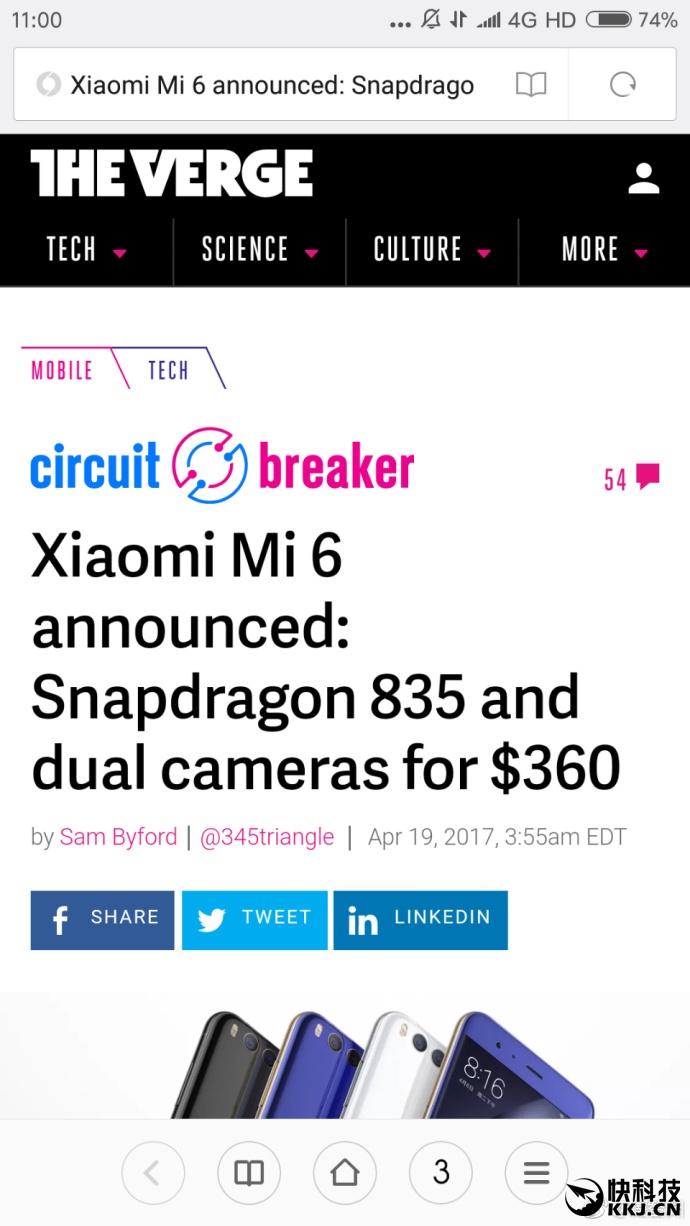Viewport: 690px width, 1226px height.
Task: Open the tab switcher showing 3
Action: pyautogui.click(x=441, y=1172)
